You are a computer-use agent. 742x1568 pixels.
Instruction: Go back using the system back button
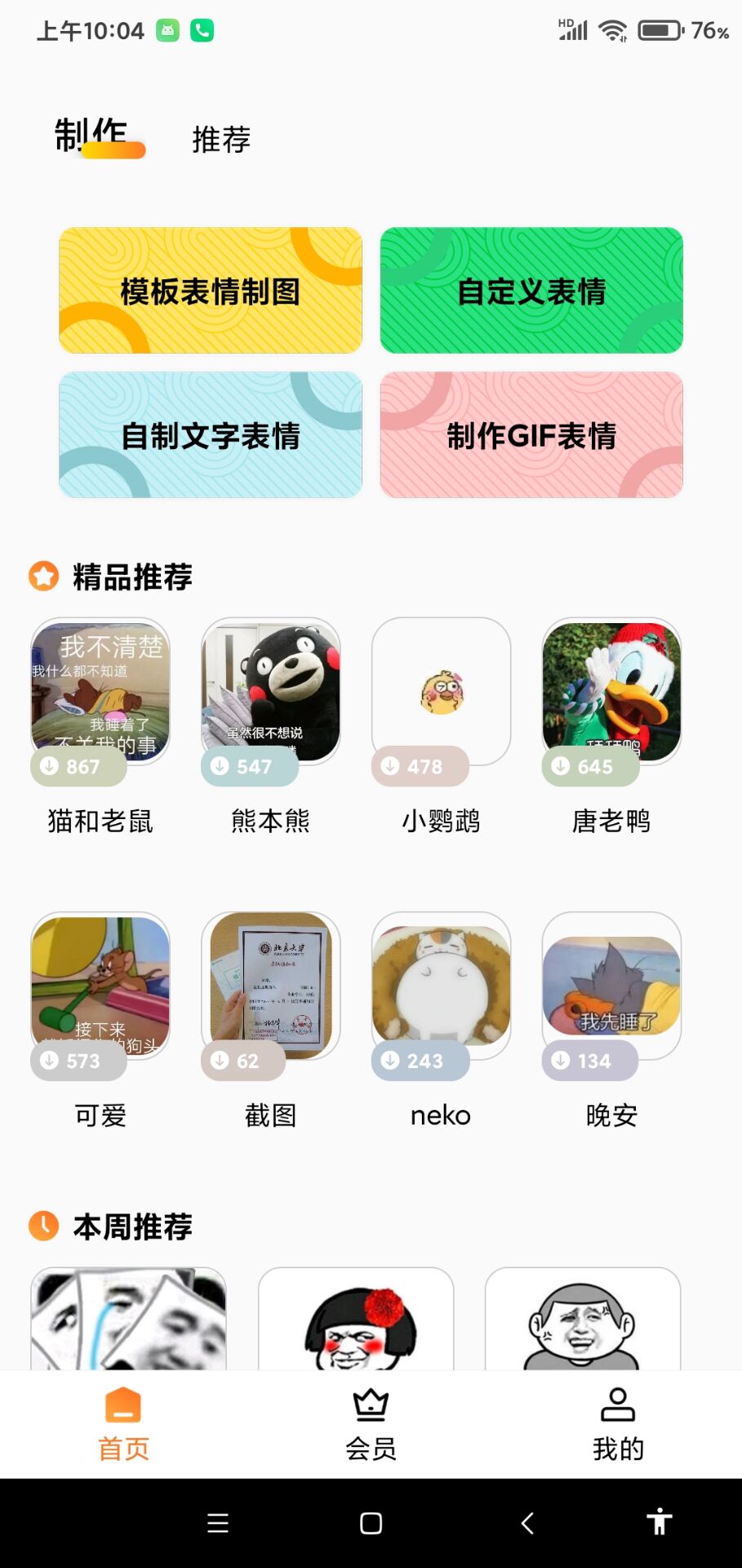point(528,1523)
